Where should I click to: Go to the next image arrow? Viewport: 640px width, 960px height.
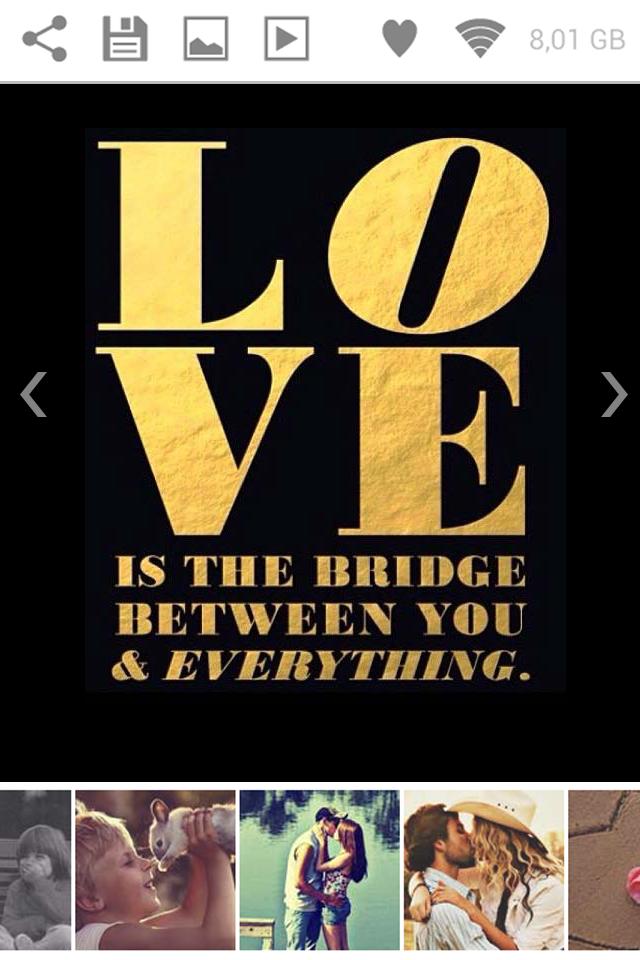[x=612, y=394]
